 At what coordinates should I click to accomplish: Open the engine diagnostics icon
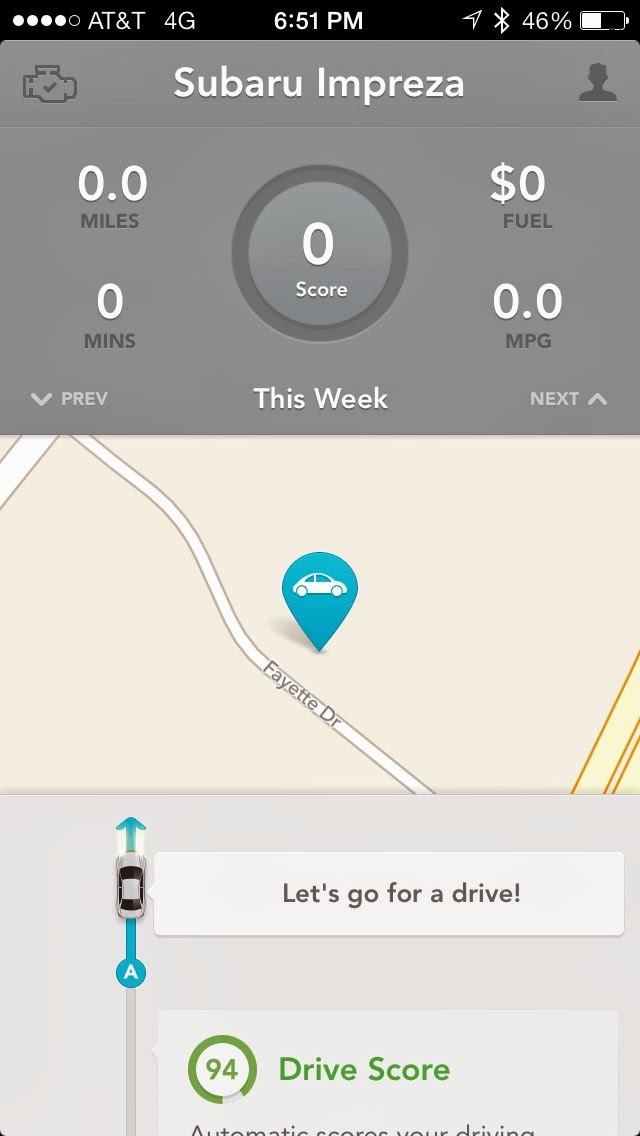click(49, 84)
